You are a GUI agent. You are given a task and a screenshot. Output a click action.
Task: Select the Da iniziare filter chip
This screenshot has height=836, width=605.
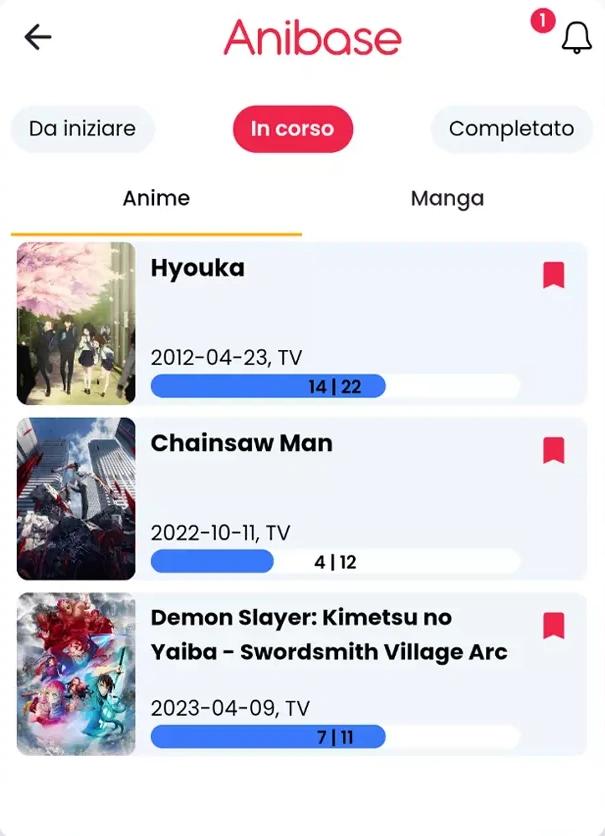coord(82,129)
